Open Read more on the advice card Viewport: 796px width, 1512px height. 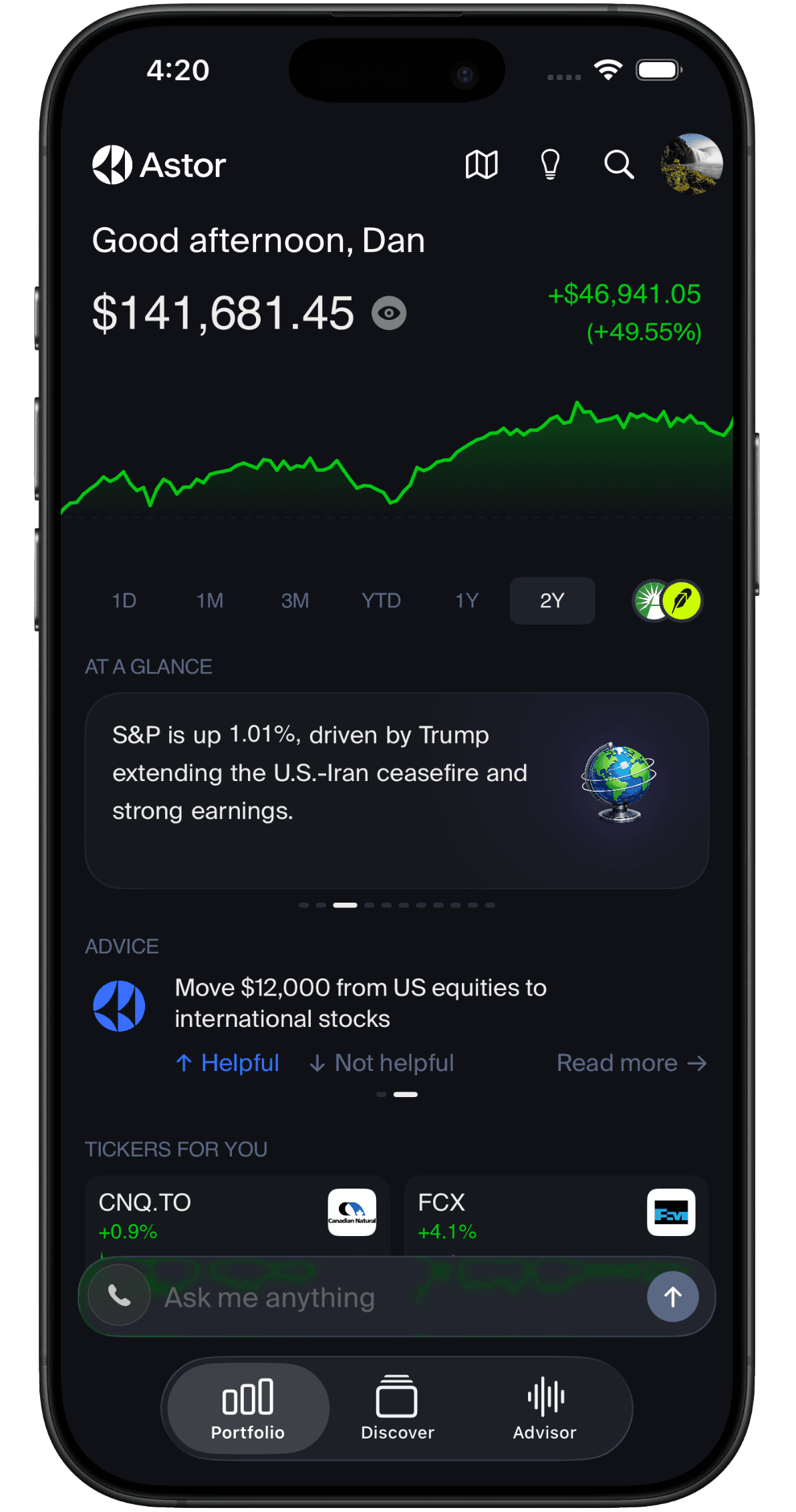(632, 1062)
